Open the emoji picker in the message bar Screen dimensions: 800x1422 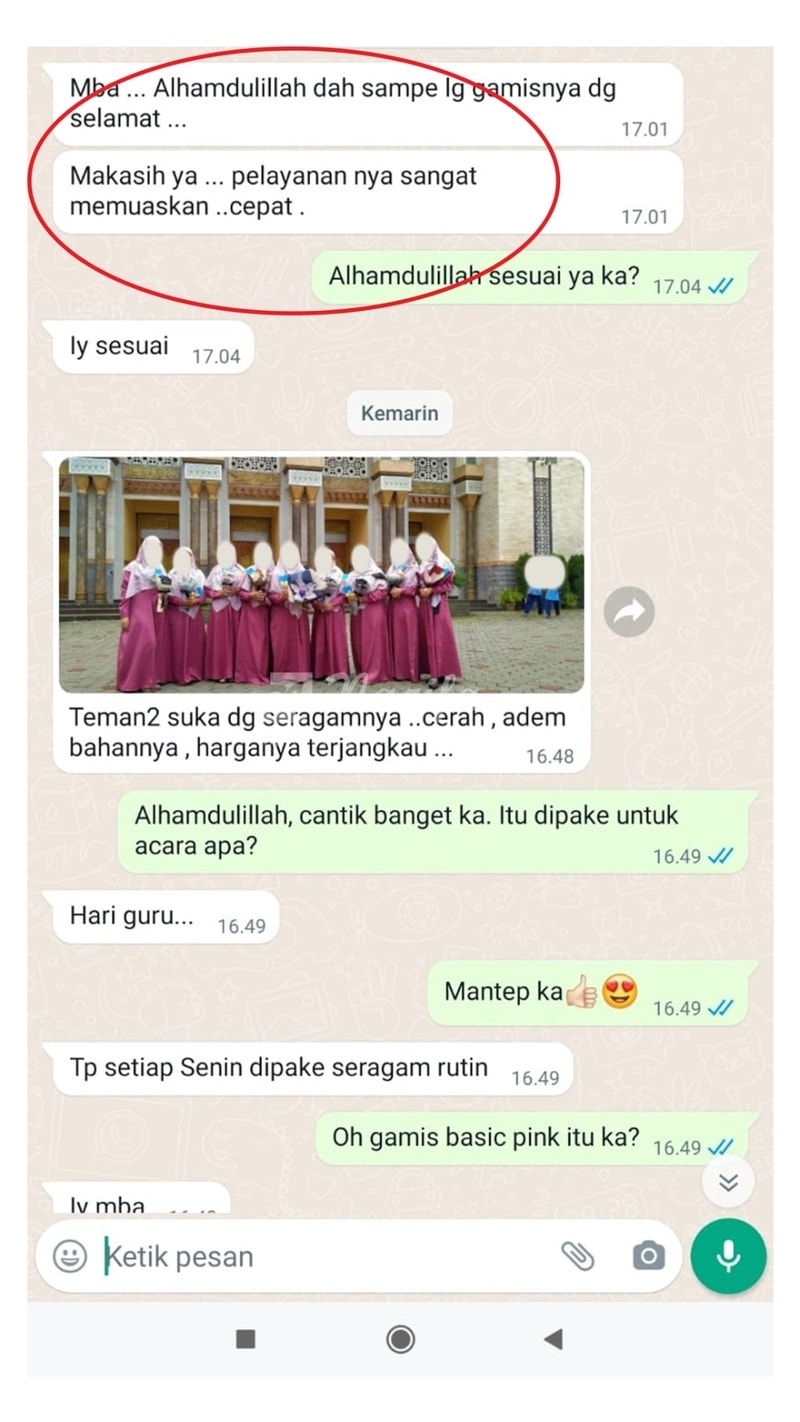69,1256
